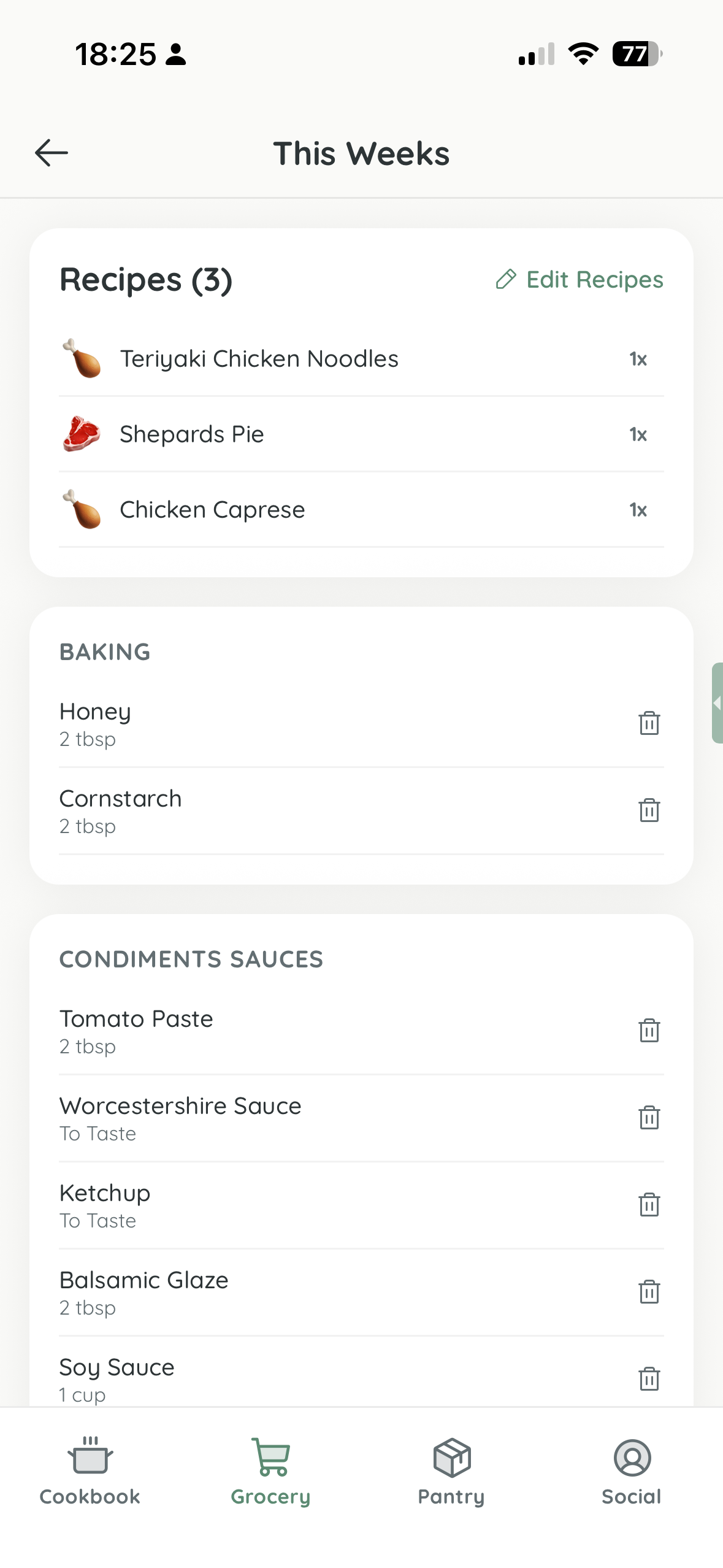Remove Tomato Paste with the trash icon
723x1568 pixels.
649,1031
